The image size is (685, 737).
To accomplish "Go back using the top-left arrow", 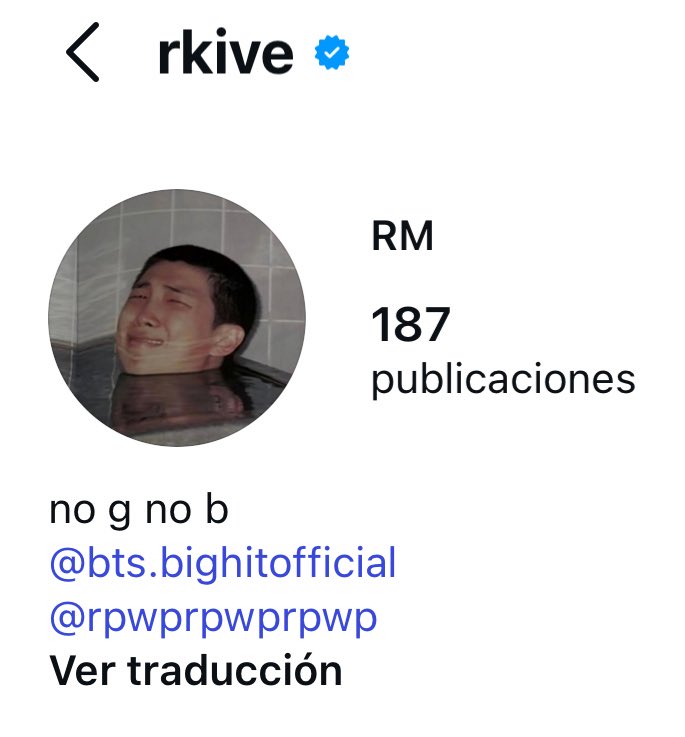I will coord(84,55).
